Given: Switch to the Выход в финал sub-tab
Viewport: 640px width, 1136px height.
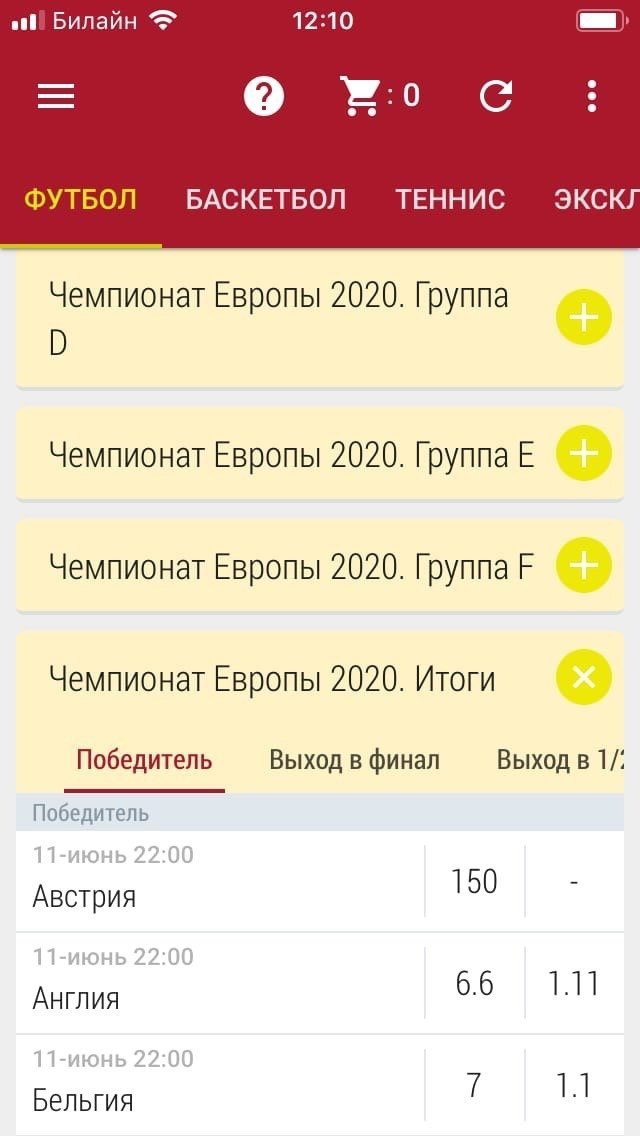Looking at the screenshot, I should (354, 760).
